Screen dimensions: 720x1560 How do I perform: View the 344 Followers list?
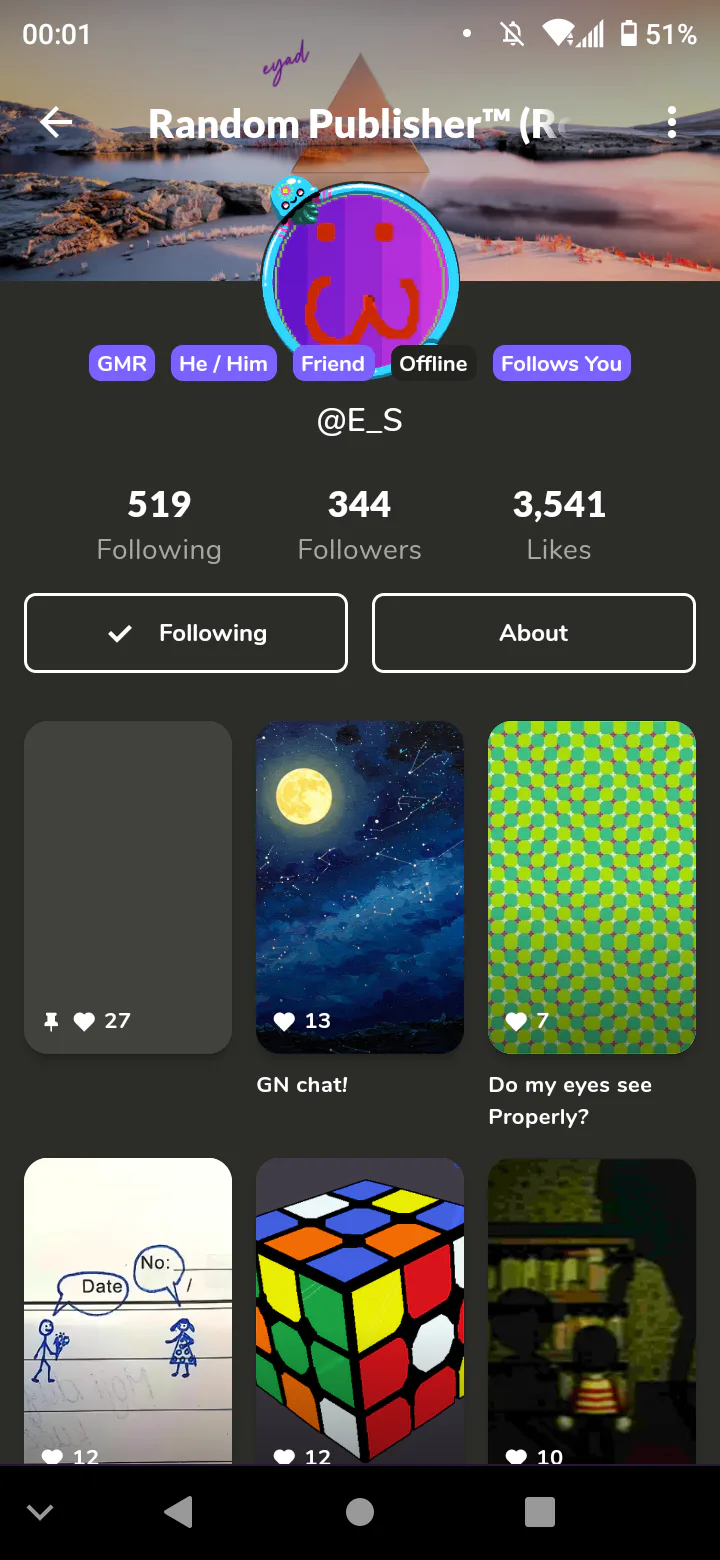[360, 525]
